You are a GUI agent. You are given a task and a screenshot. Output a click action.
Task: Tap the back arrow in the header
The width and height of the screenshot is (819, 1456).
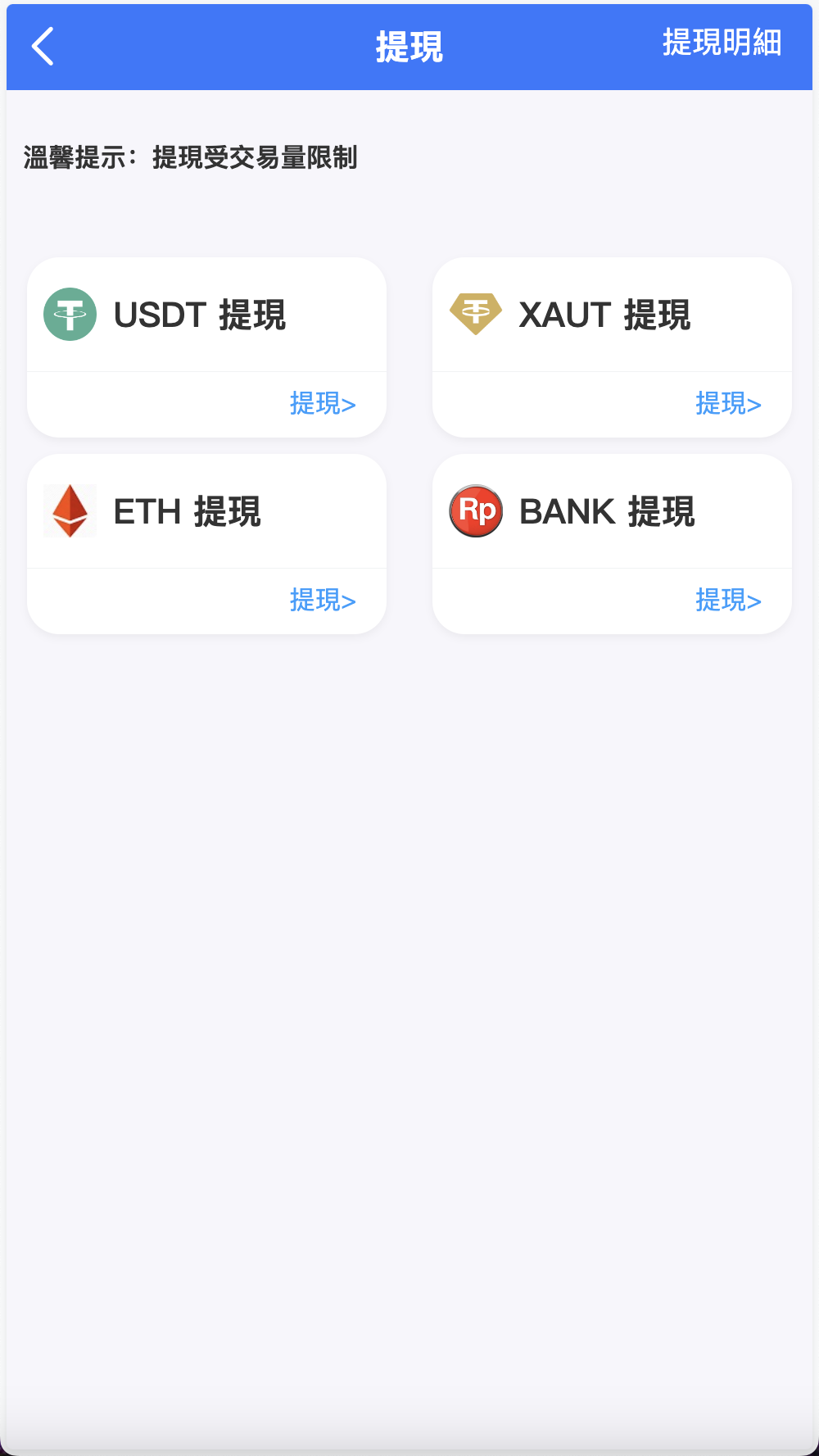pyautogui.click(x=43, y=46)
